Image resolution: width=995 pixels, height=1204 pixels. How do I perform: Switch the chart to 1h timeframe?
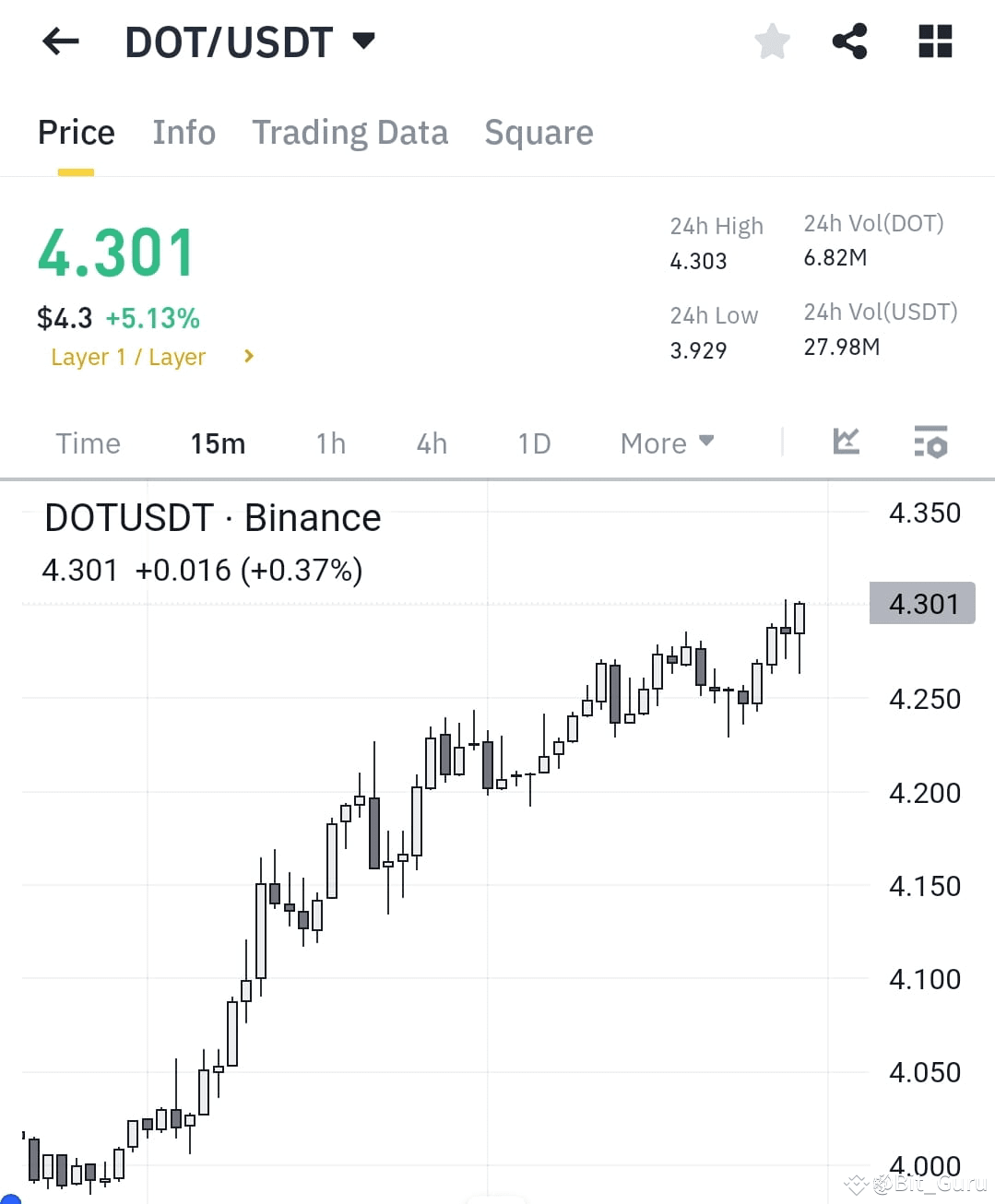coord(330,443)
